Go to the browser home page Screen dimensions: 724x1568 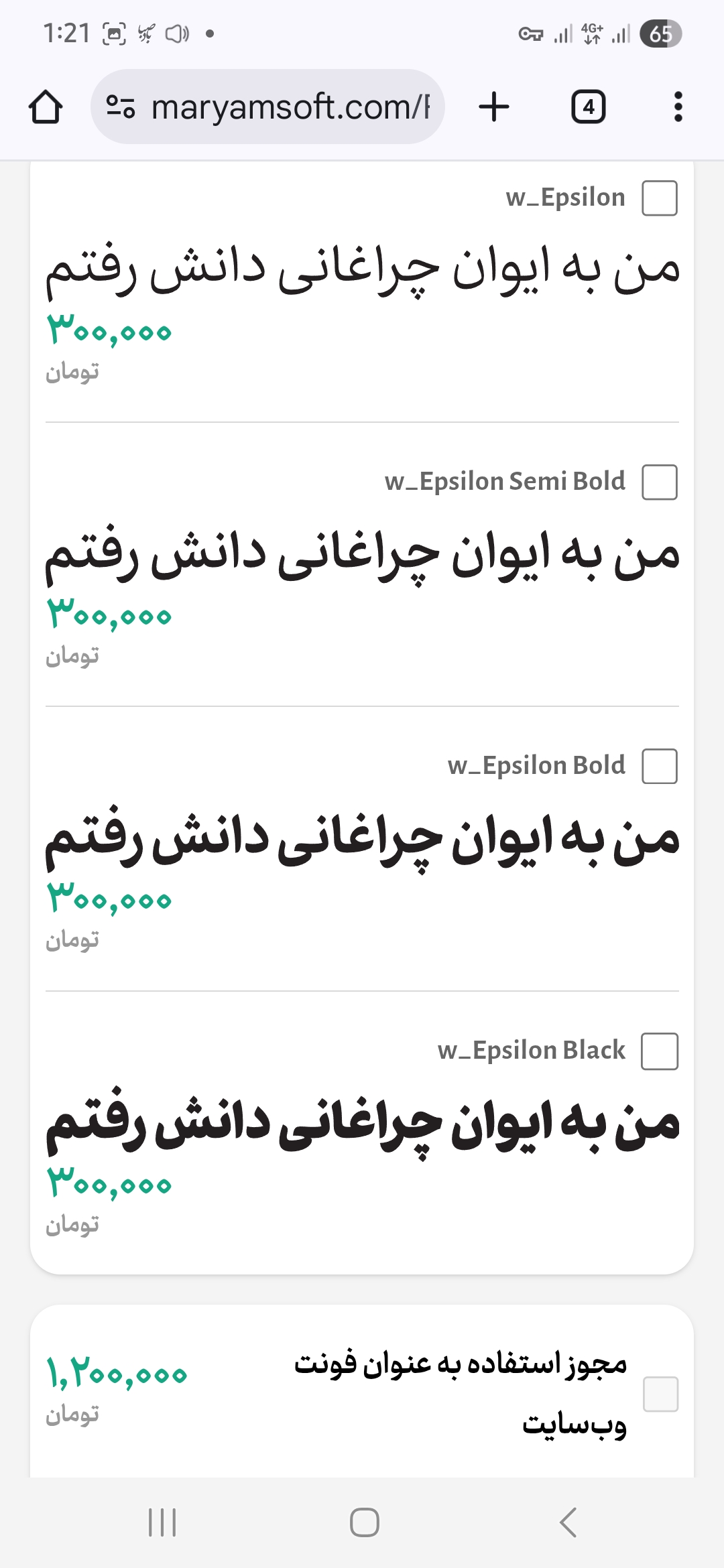pos(46,107)
